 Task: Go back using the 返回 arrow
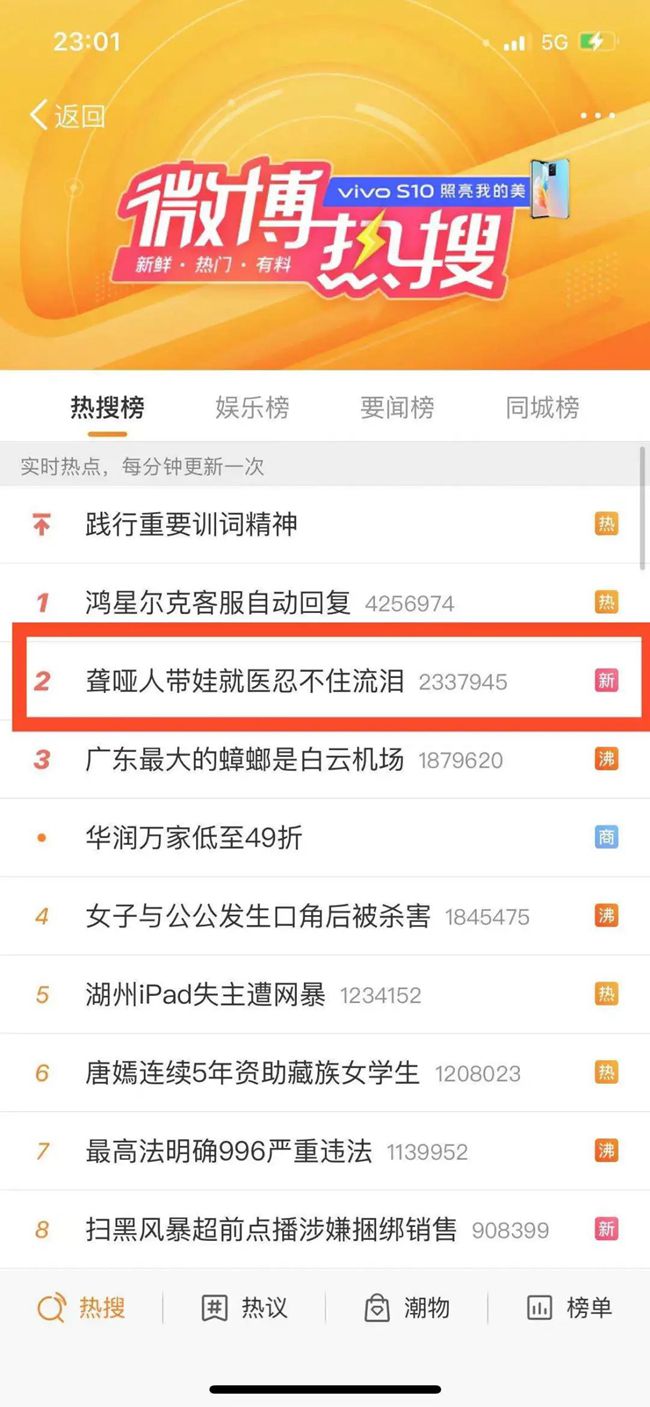click(66, 116)
